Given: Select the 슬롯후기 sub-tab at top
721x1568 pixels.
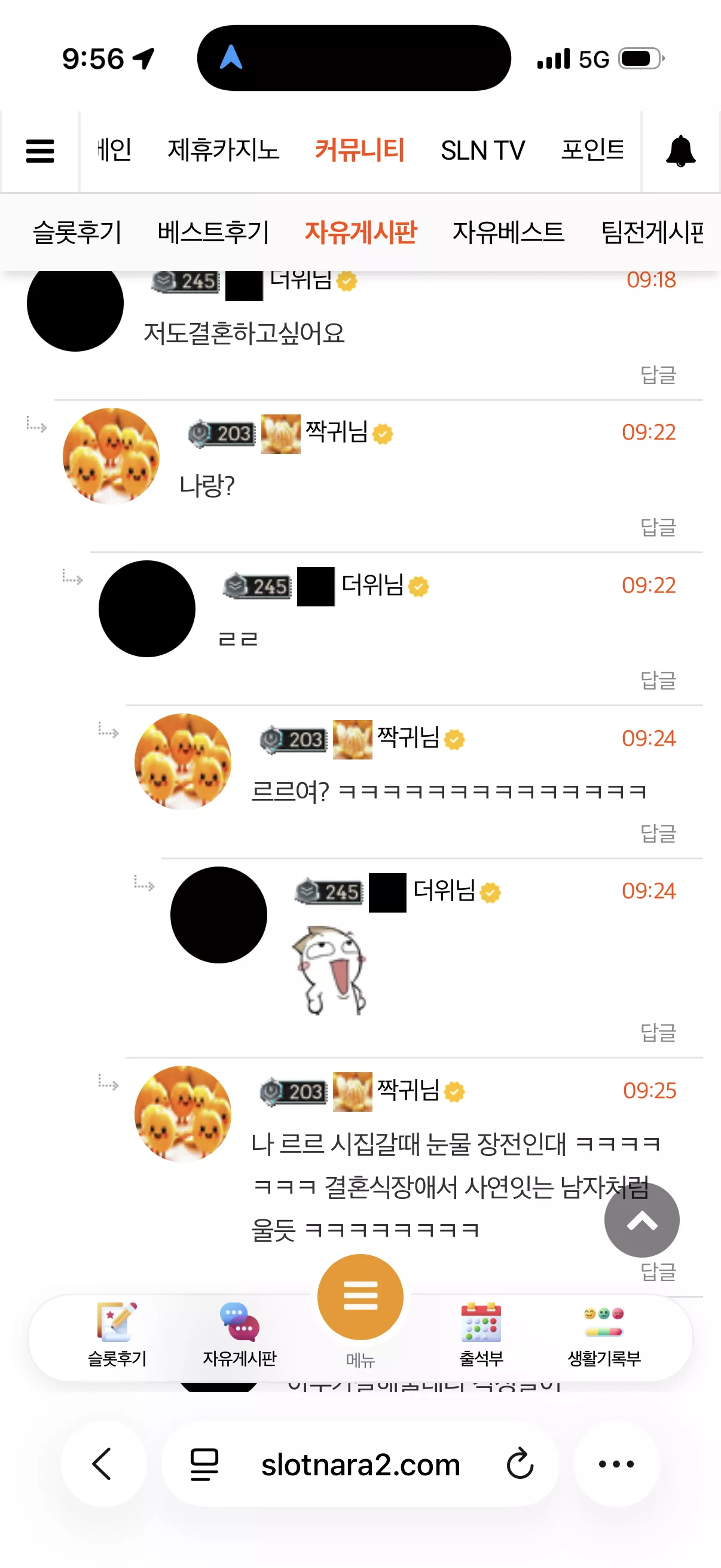Looking at the screenshot, I should 77,232.
